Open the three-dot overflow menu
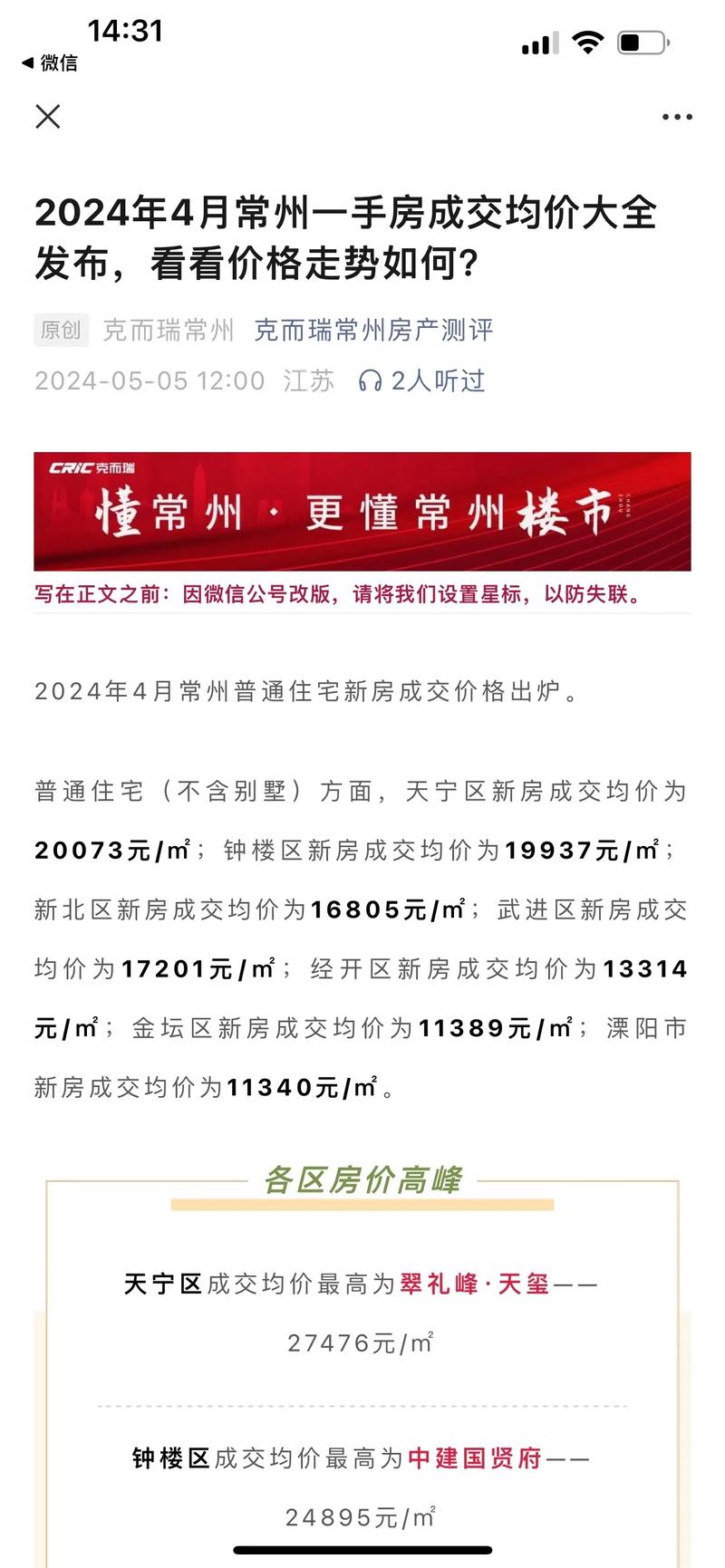725x1568 pixels. [677, 117]
